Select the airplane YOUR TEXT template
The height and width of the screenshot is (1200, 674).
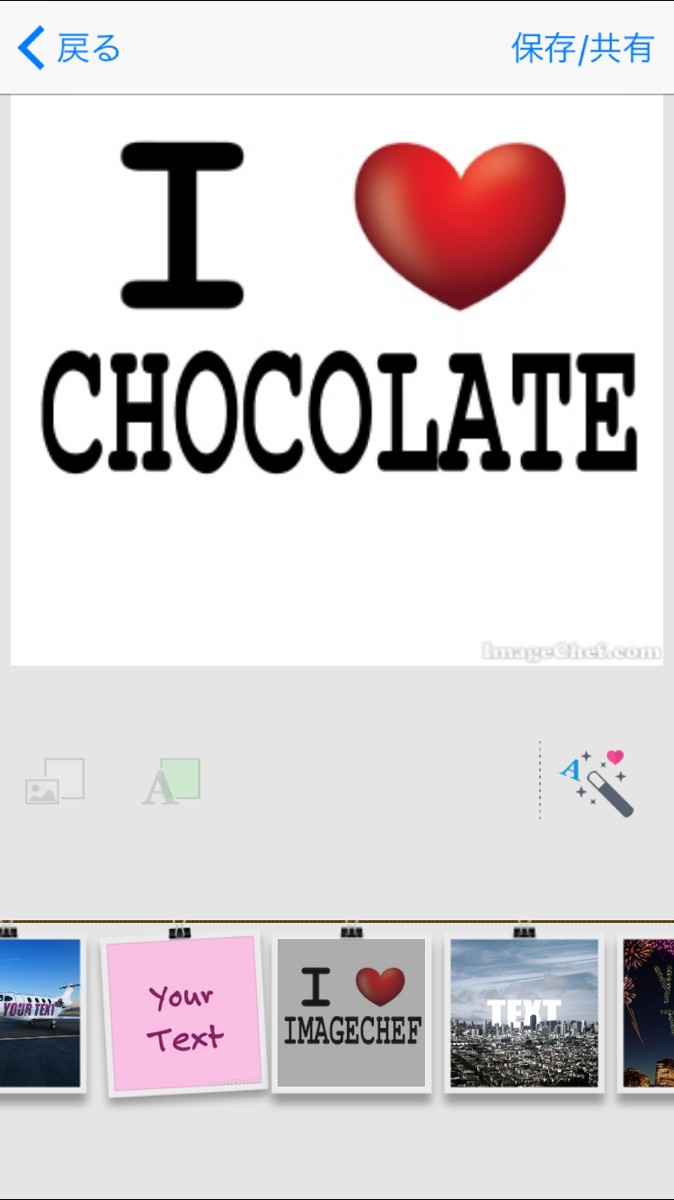point(40,1012)
